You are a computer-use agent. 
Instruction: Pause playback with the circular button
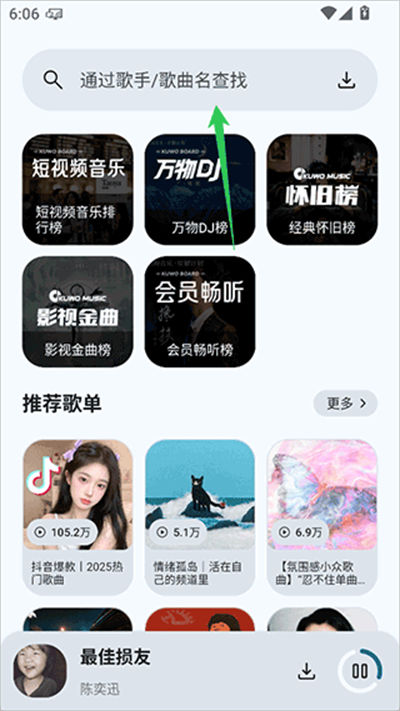[x=360, y=671]
